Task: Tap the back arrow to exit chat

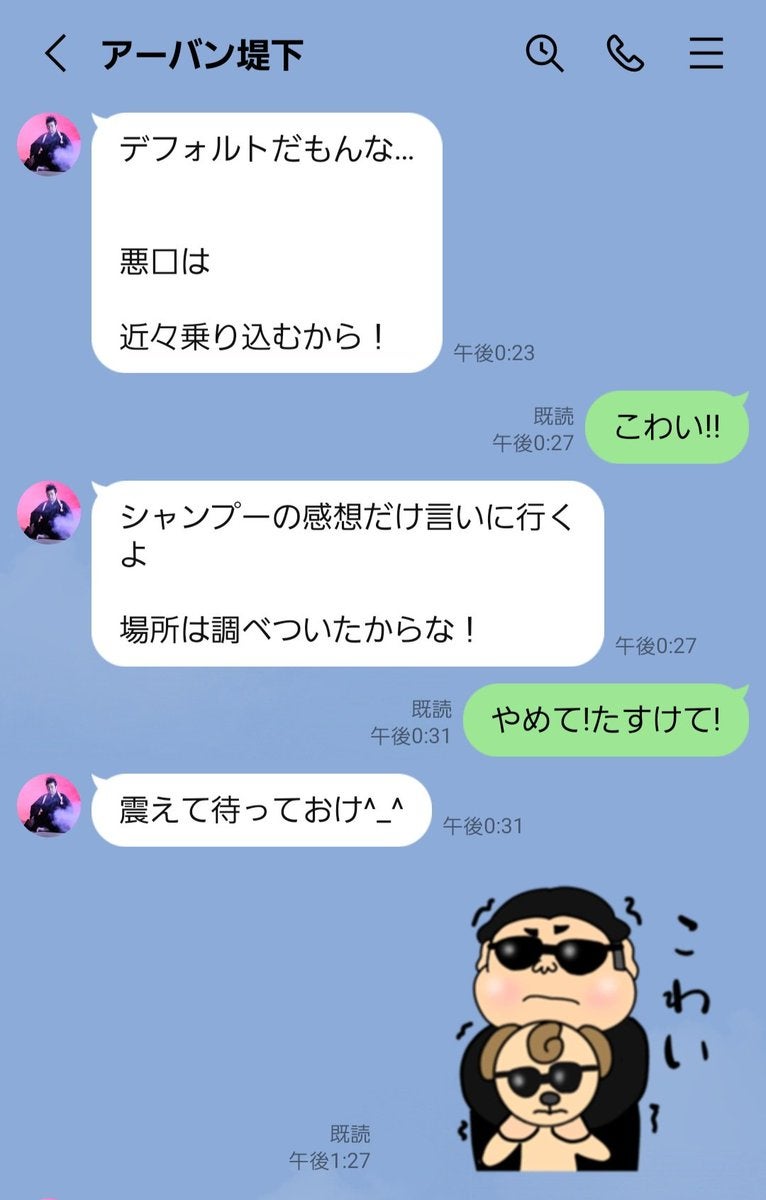Action: (x=51, y=53)
